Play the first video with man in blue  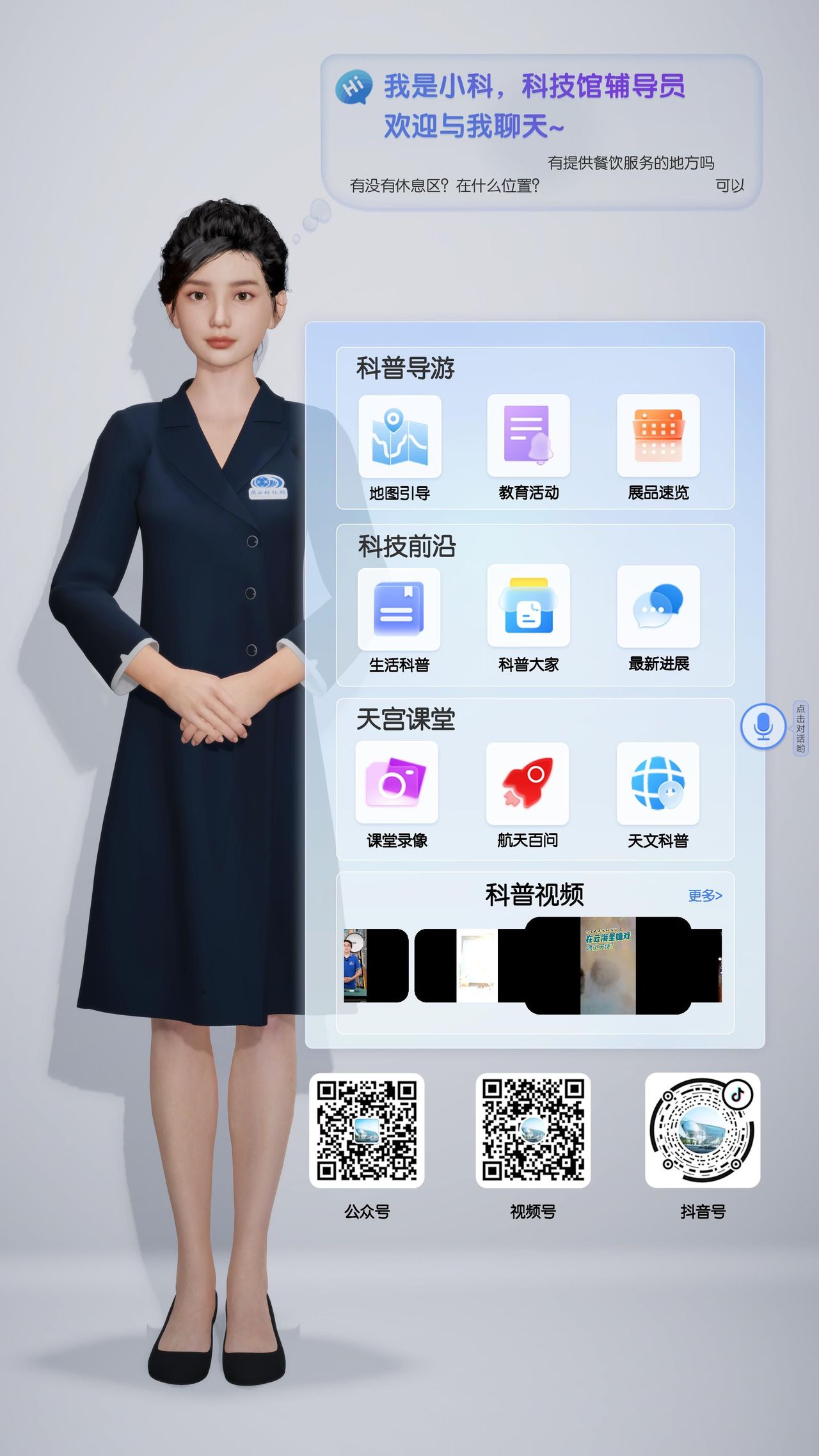[355, 965]
